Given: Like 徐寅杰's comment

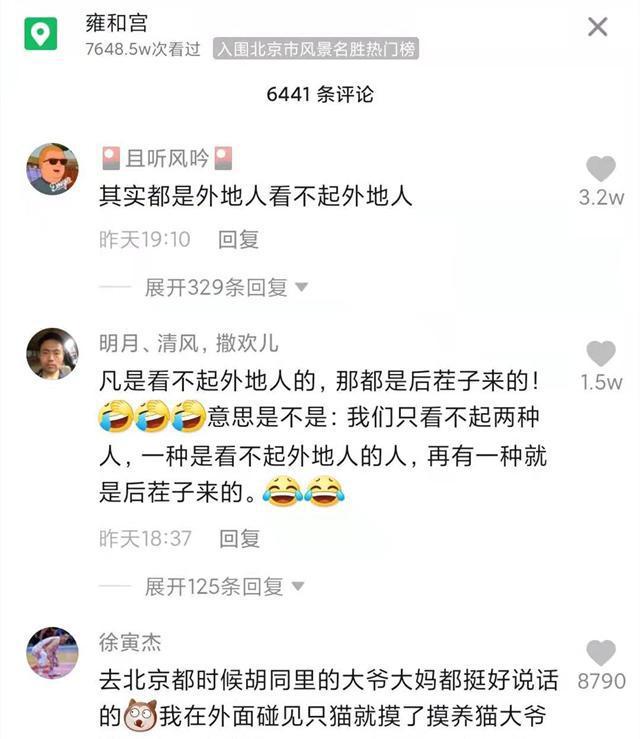Looking at the screenshot, I should pos(600,654).
